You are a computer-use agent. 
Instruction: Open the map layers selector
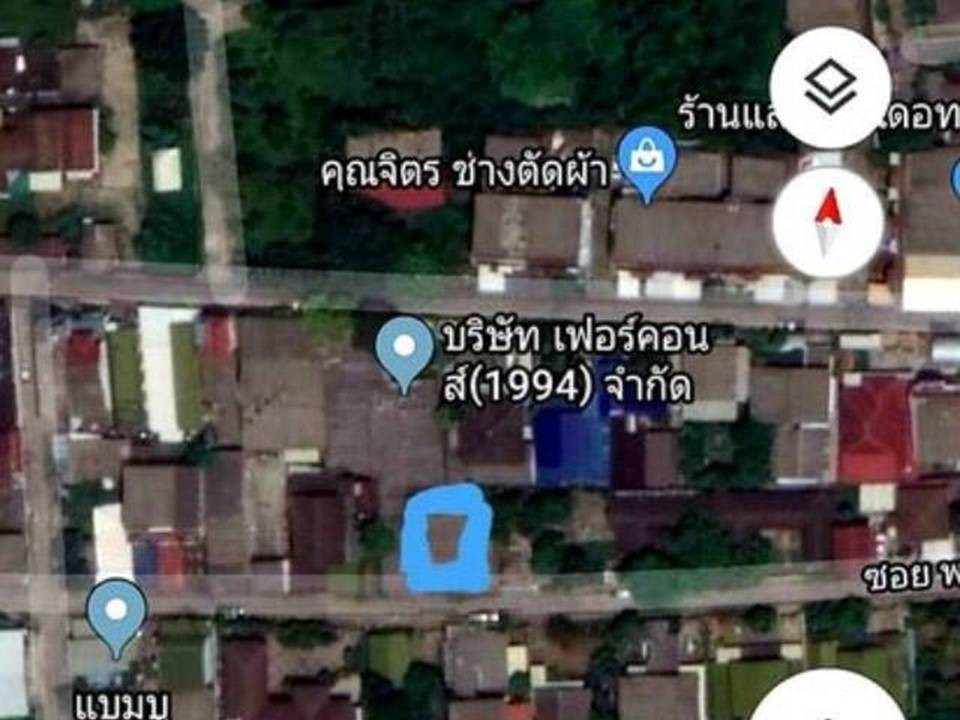tap(830, 87)
